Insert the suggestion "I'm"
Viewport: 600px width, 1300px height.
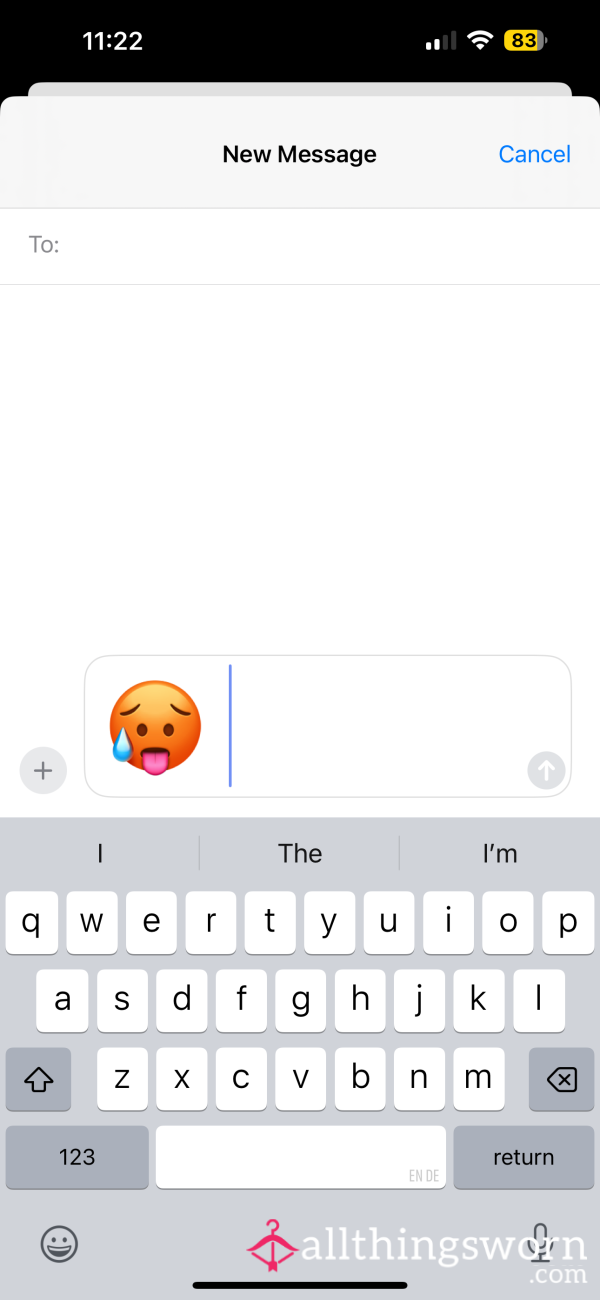coord(500,853)
